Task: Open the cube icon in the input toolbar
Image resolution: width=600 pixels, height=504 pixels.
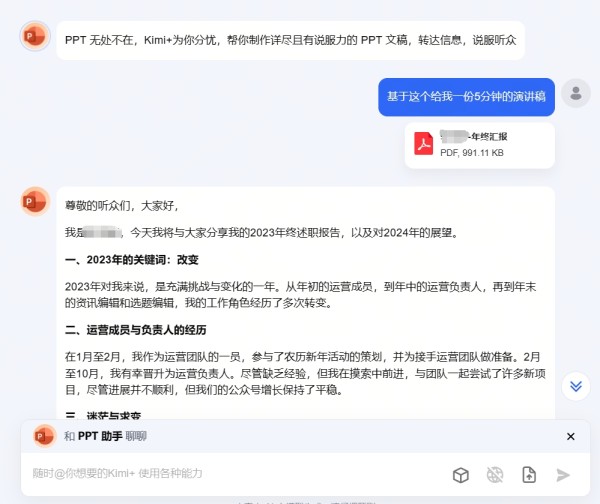Action: [461, 475]
